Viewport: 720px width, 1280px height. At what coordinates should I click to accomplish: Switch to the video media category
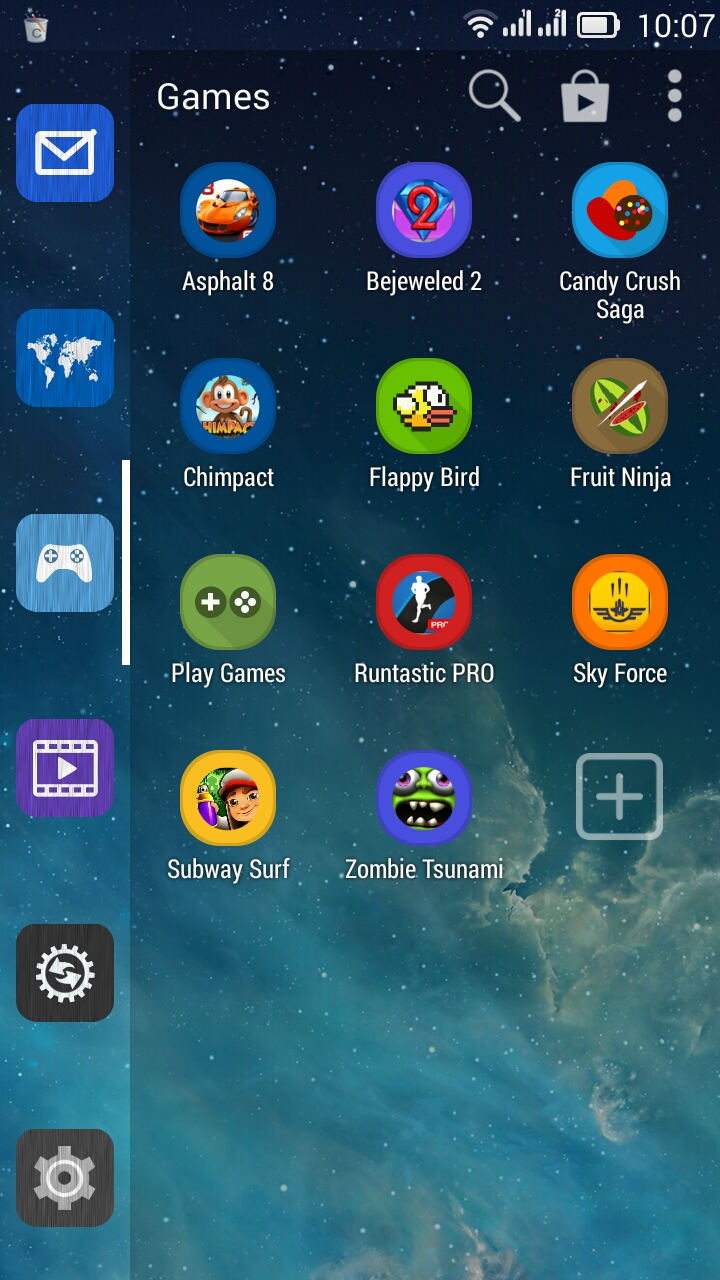point(65,768)
